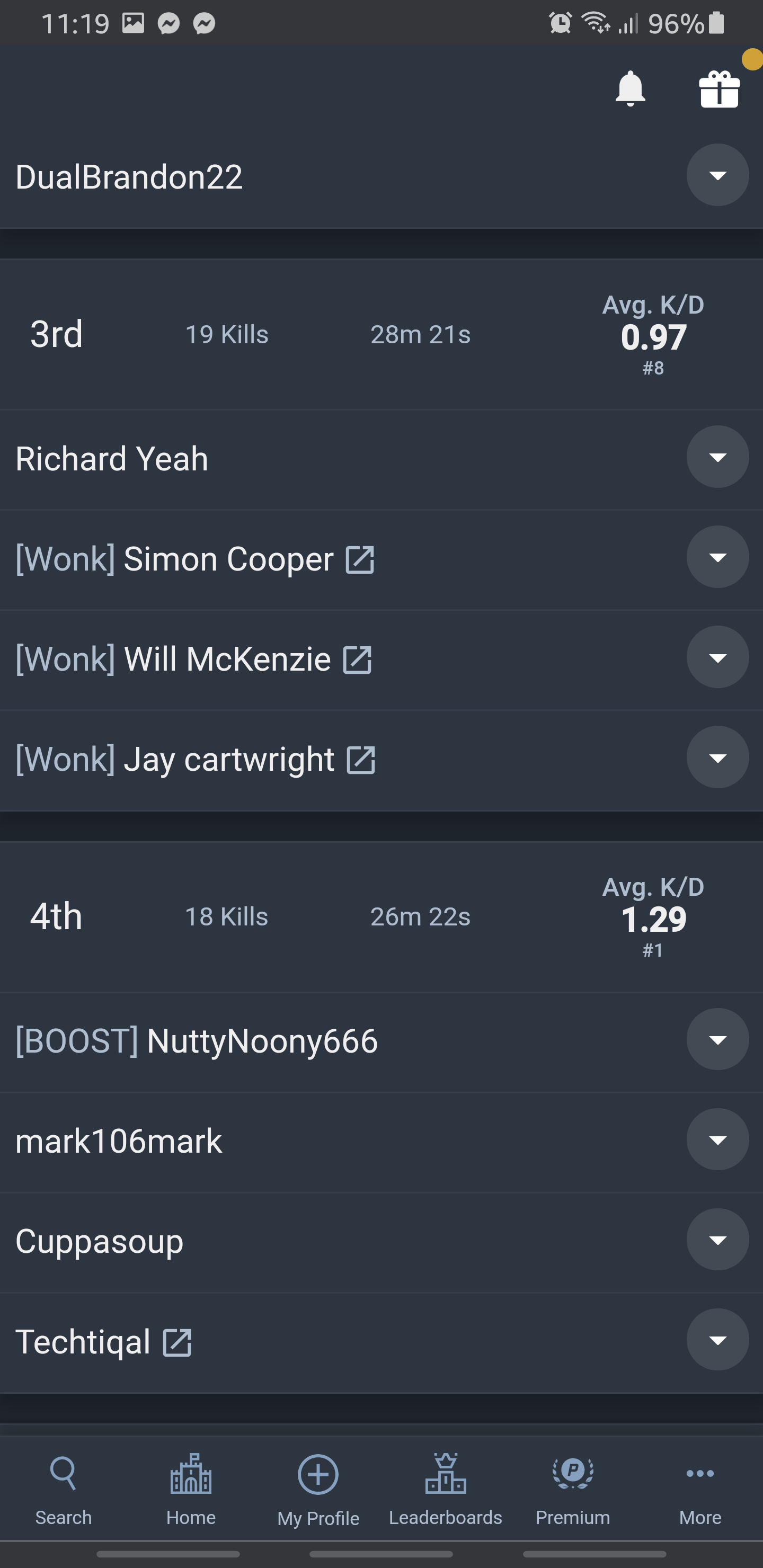This screenshot has height=1568, width=763.
Task: Expand Cuppasoup's stats dropdown
Action: point(717,1240)
